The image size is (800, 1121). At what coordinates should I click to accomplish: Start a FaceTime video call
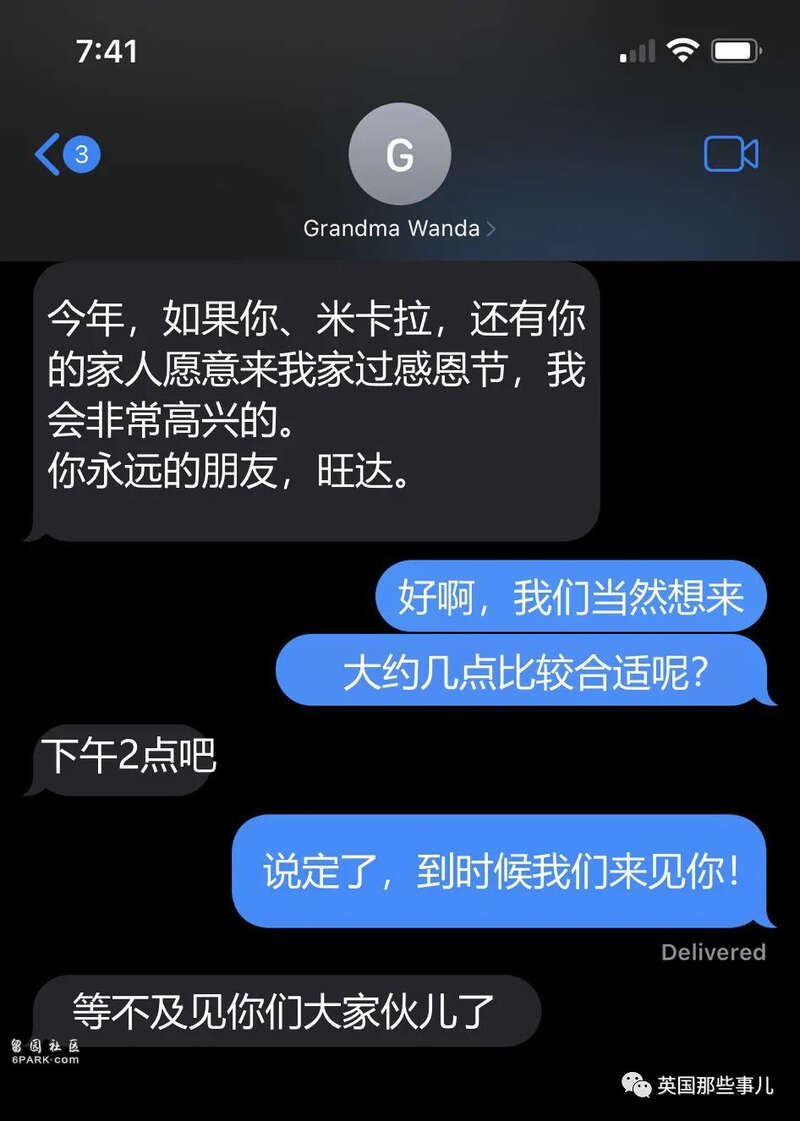pos(731,155)
